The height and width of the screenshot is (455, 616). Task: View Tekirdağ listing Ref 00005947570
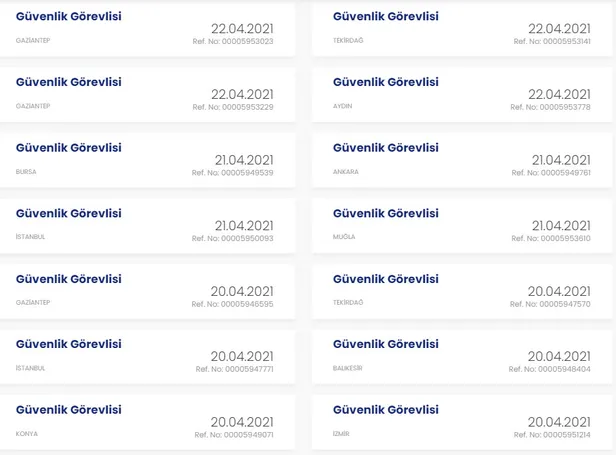[385, 279]
